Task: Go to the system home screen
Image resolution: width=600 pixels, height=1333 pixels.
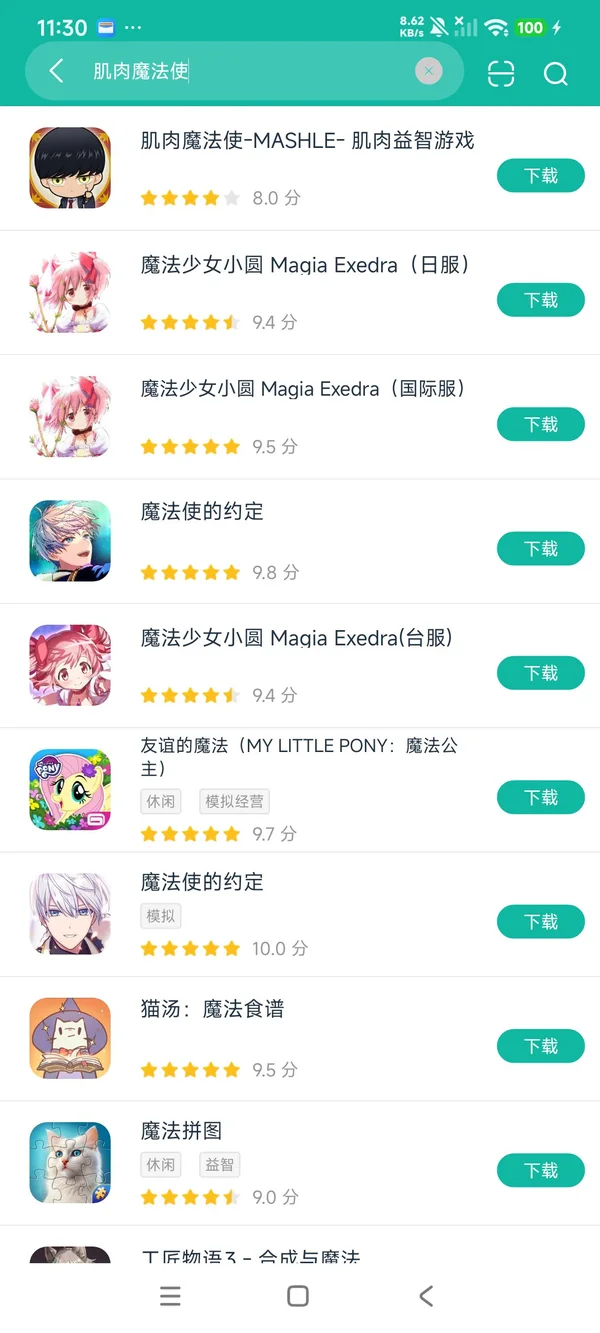Action: pos(298,1296)
